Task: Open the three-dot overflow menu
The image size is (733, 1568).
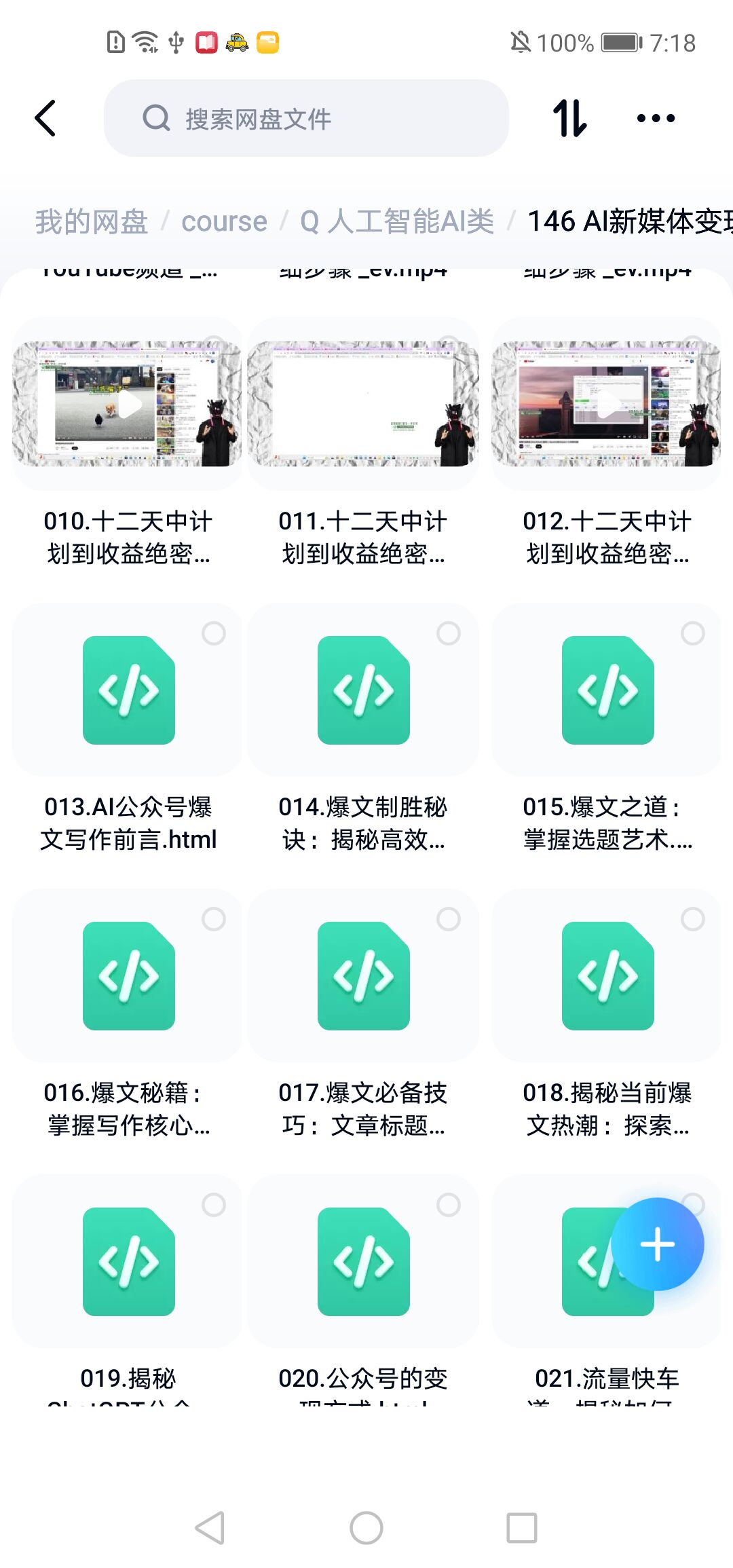Action: click(x=656, y=119)
